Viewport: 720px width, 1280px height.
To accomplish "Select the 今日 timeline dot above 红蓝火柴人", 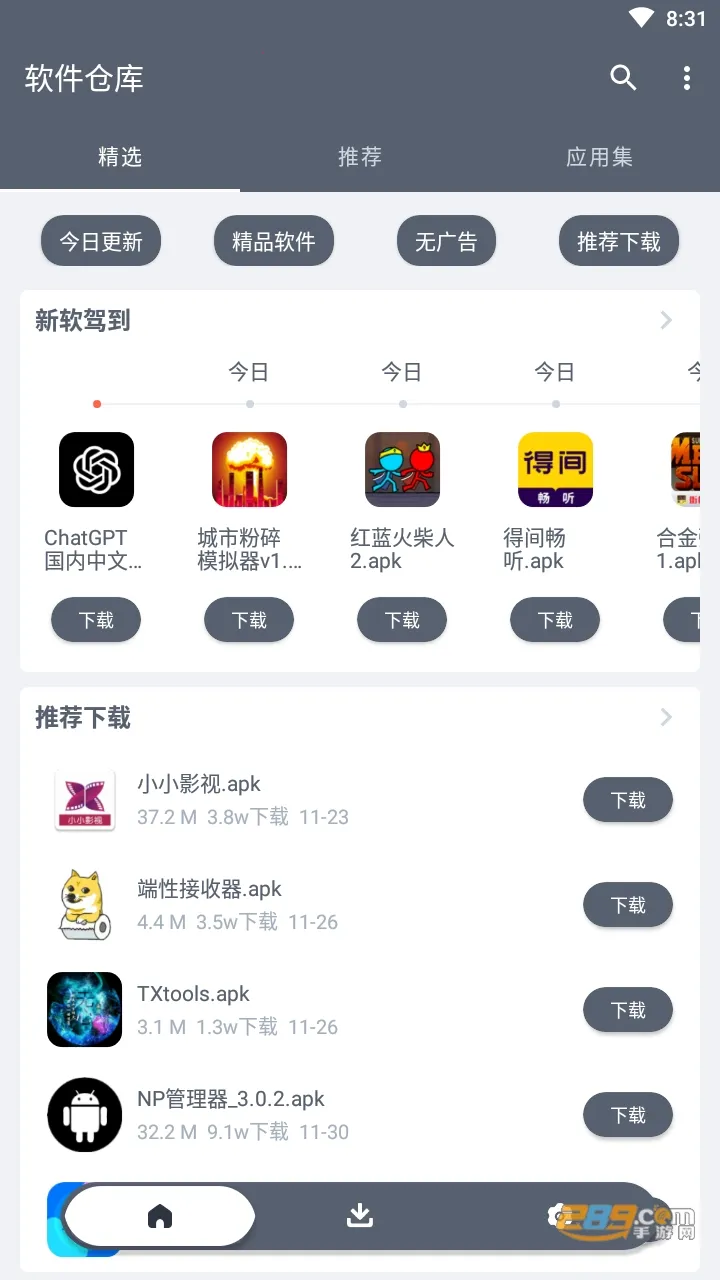I will (403, 404).
